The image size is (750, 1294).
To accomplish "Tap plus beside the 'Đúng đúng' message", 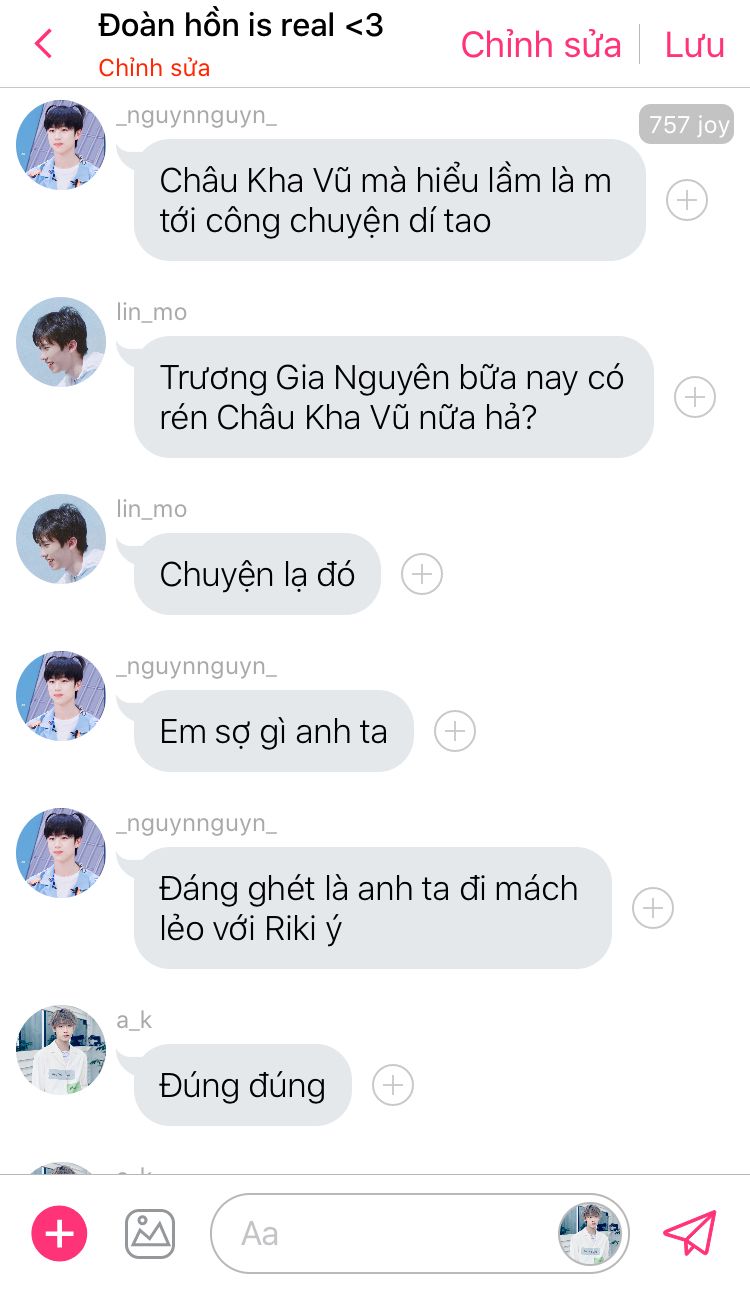I will (393, 1085).
